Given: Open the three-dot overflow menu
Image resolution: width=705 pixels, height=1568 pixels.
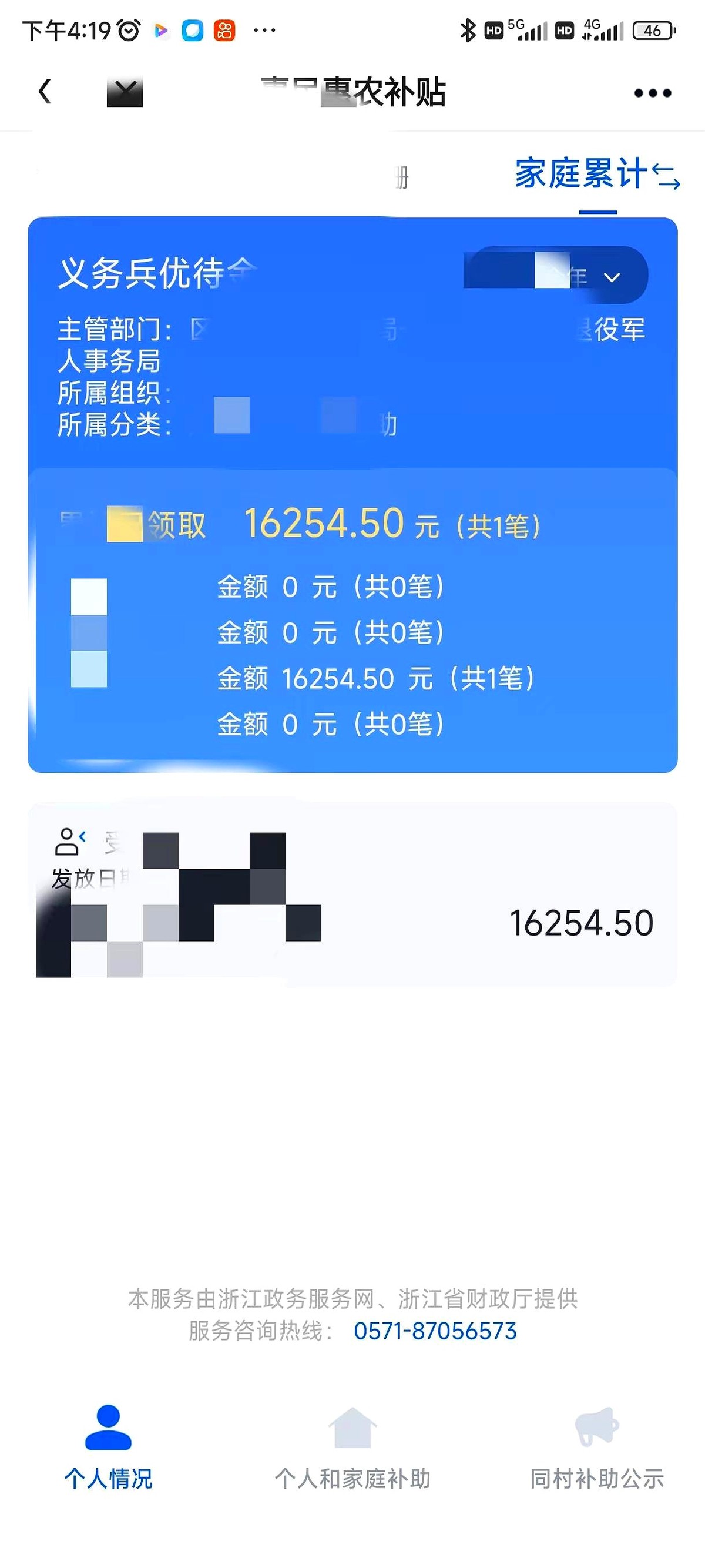Looking at the screenshot, I should (x=652, y=93).
